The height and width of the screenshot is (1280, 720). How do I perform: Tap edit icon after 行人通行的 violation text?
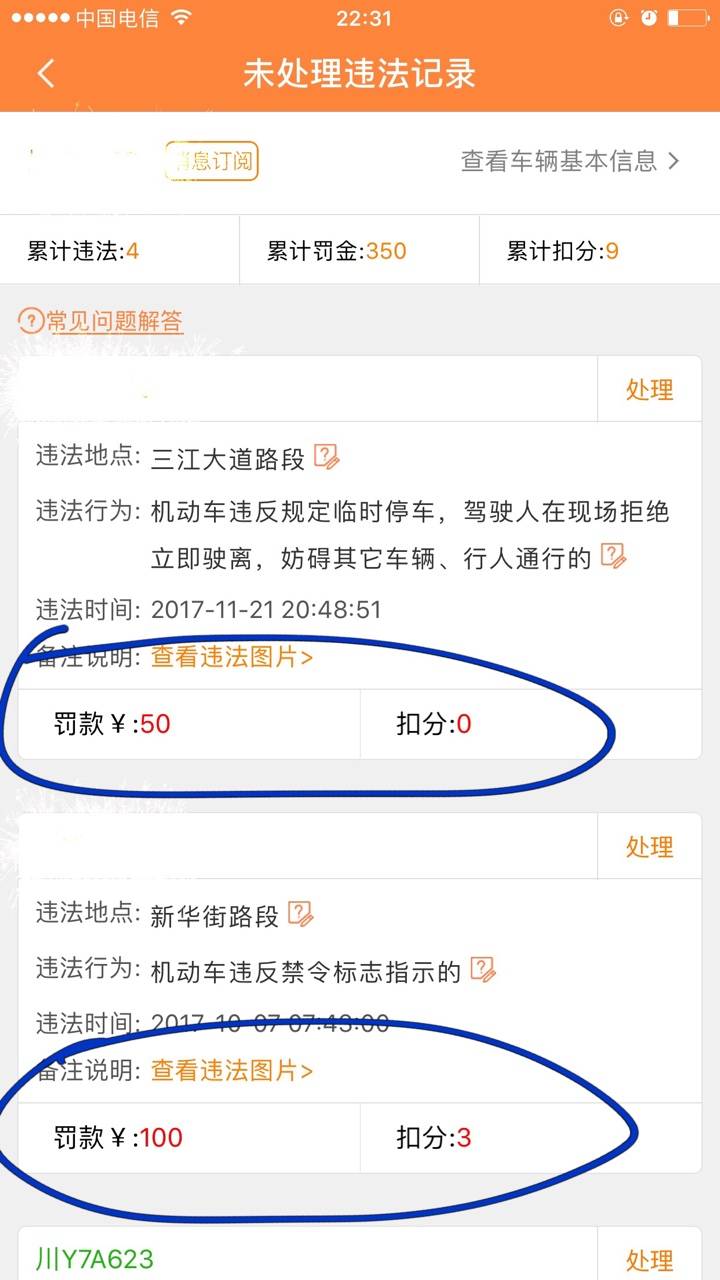pyautogui.click(x=613, y=557)
